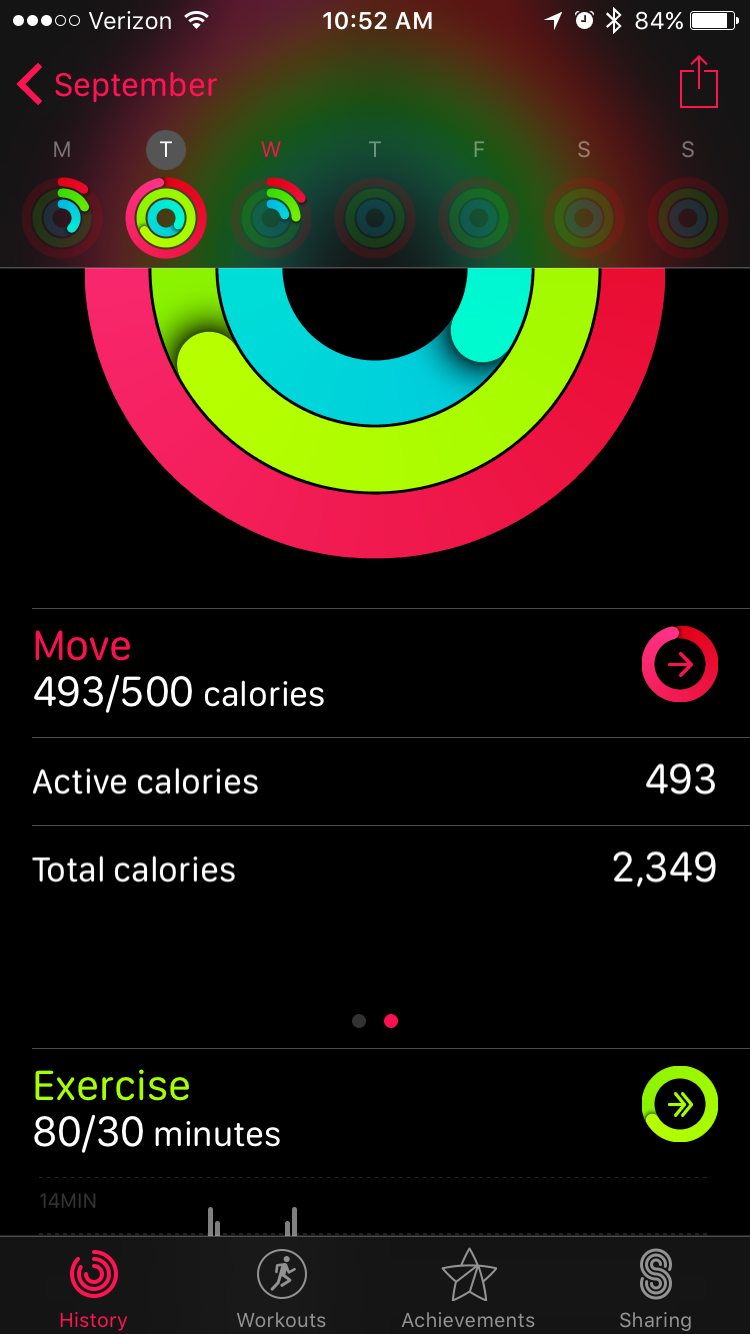Image resolution: width=750 pixels, height=1334 pixels.
Task: Switch to the Workouts tab
Action: [x=281, y=1288]
